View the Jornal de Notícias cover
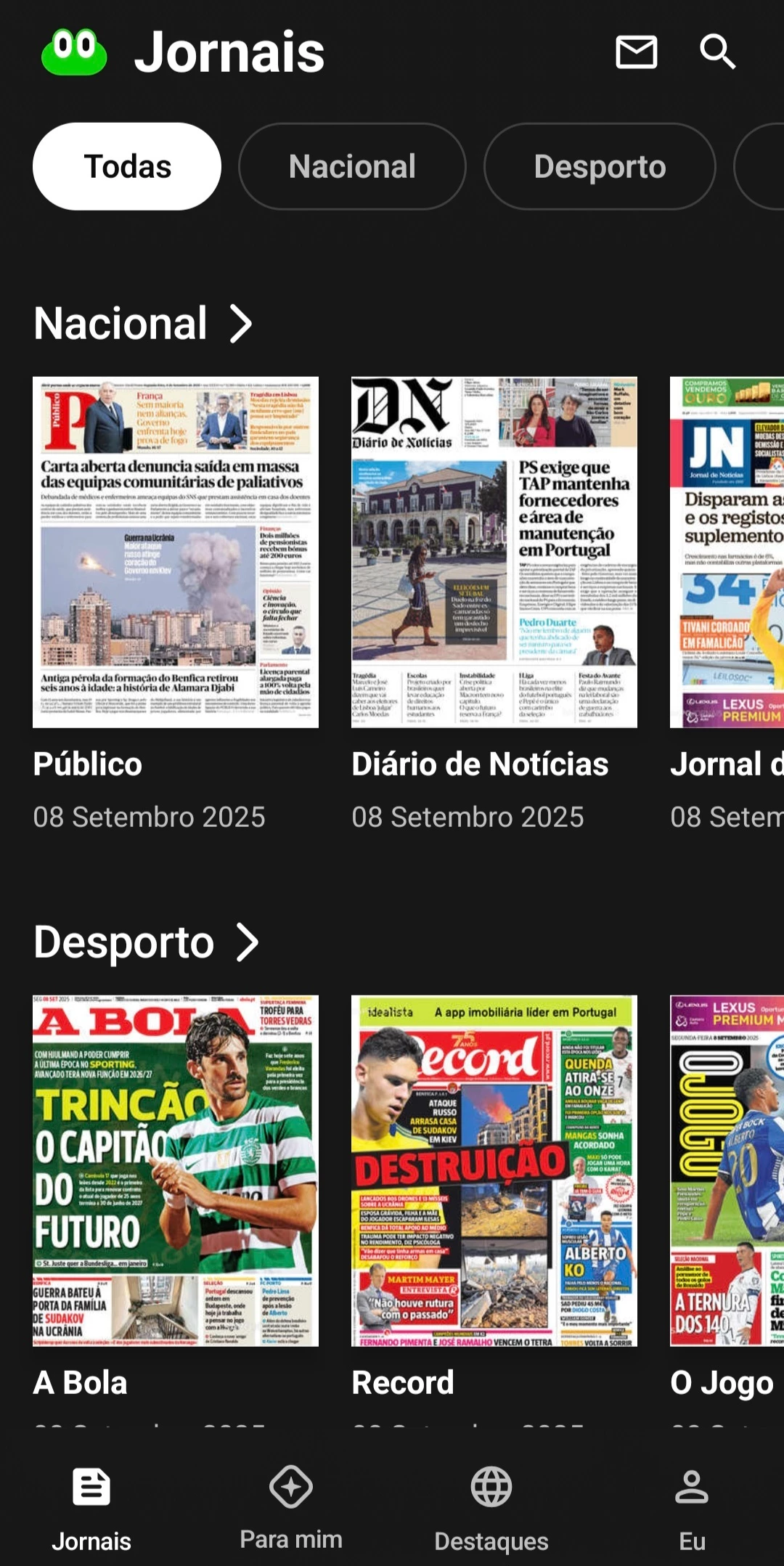This screenshot has width=784, height=1566. click(727, 552)
